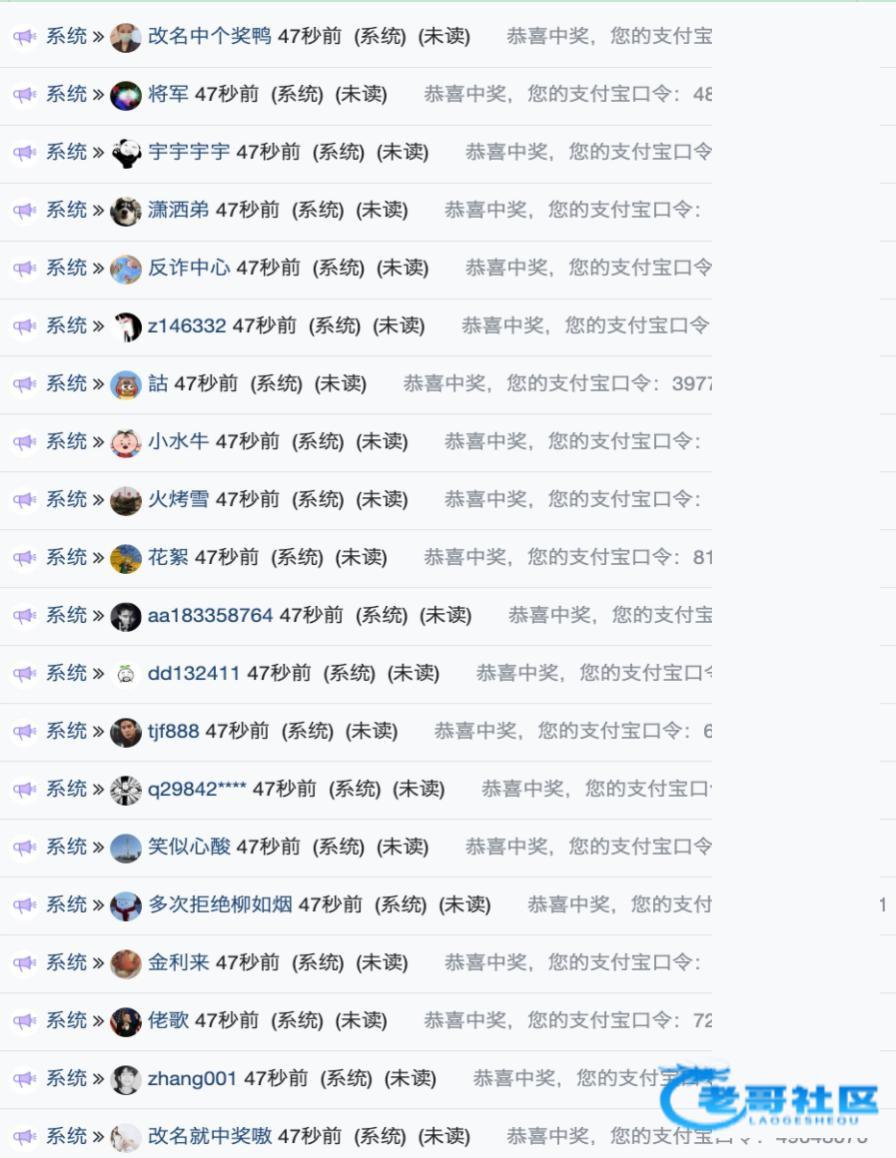Open the message to 笑似心酸

[x=587, y=847]
